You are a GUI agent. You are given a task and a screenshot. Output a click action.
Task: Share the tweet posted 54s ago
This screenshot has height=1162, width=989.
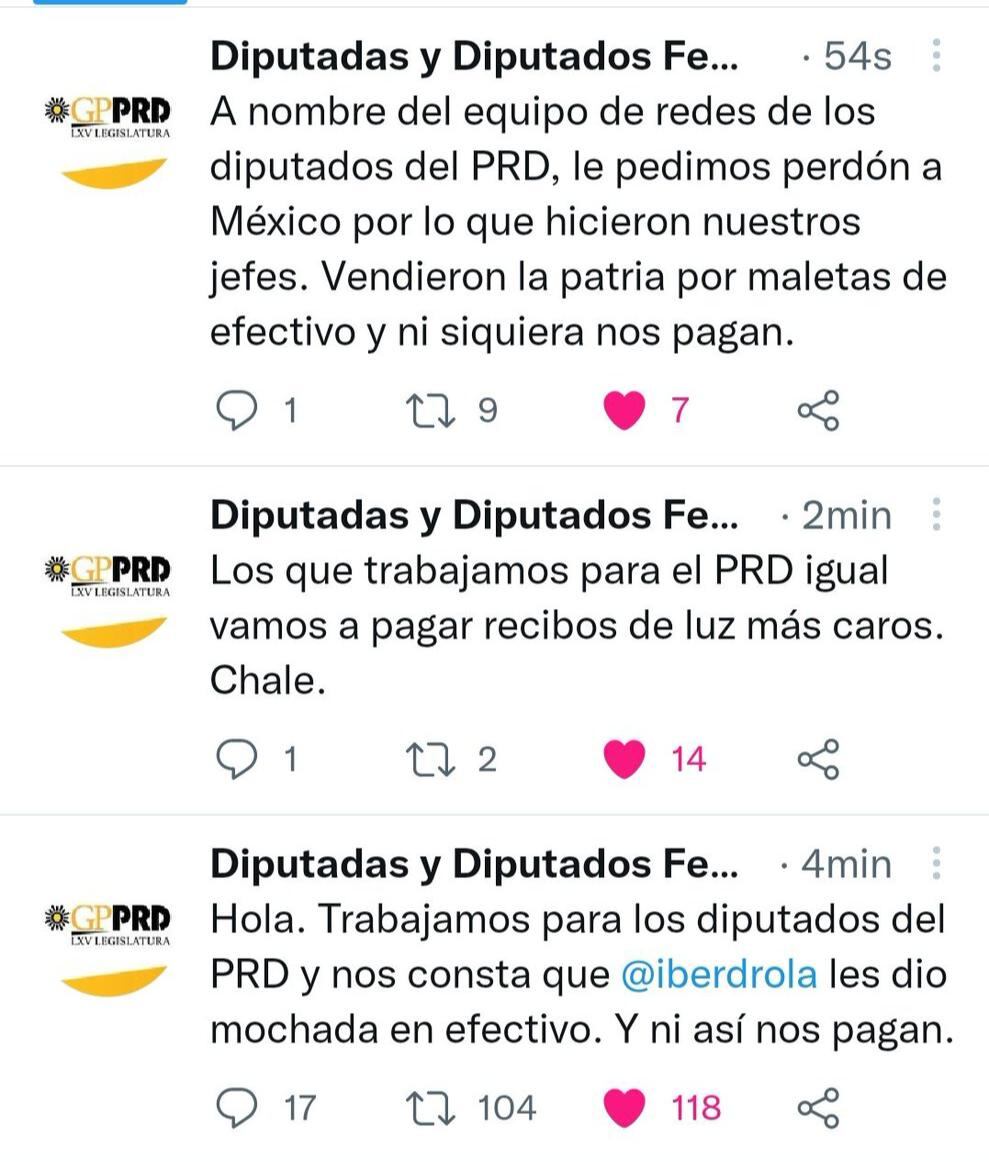pyautogui.click(x=818, y=411)
